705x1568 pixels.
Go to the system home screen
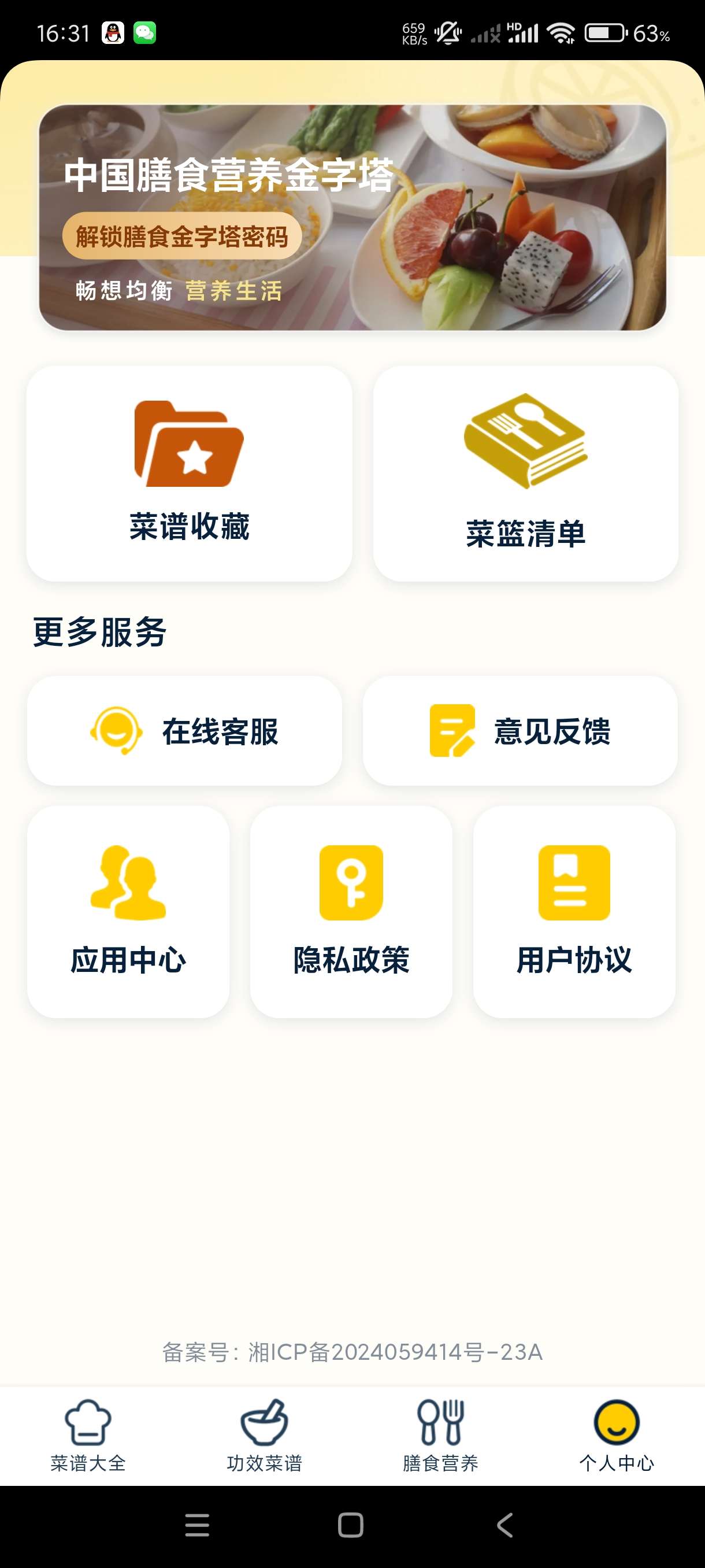(x=351, y=1525)
